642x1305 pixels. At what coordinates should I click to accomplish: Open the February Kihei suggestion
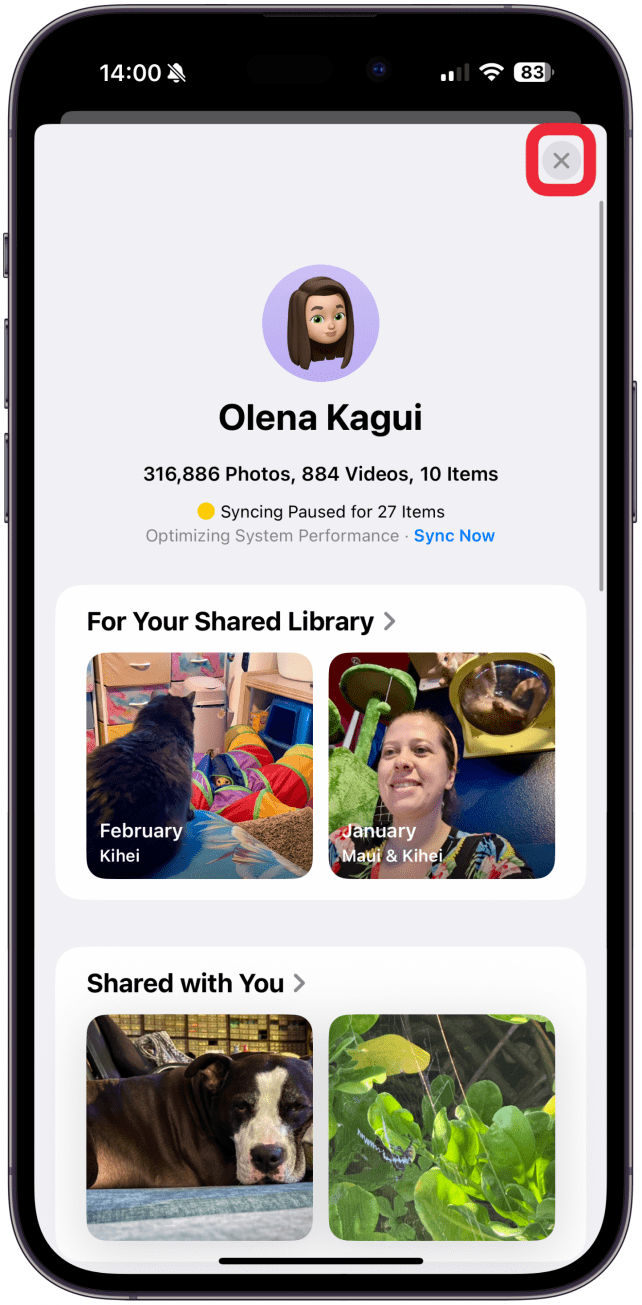pyautogui.click(x=199, y=765)
